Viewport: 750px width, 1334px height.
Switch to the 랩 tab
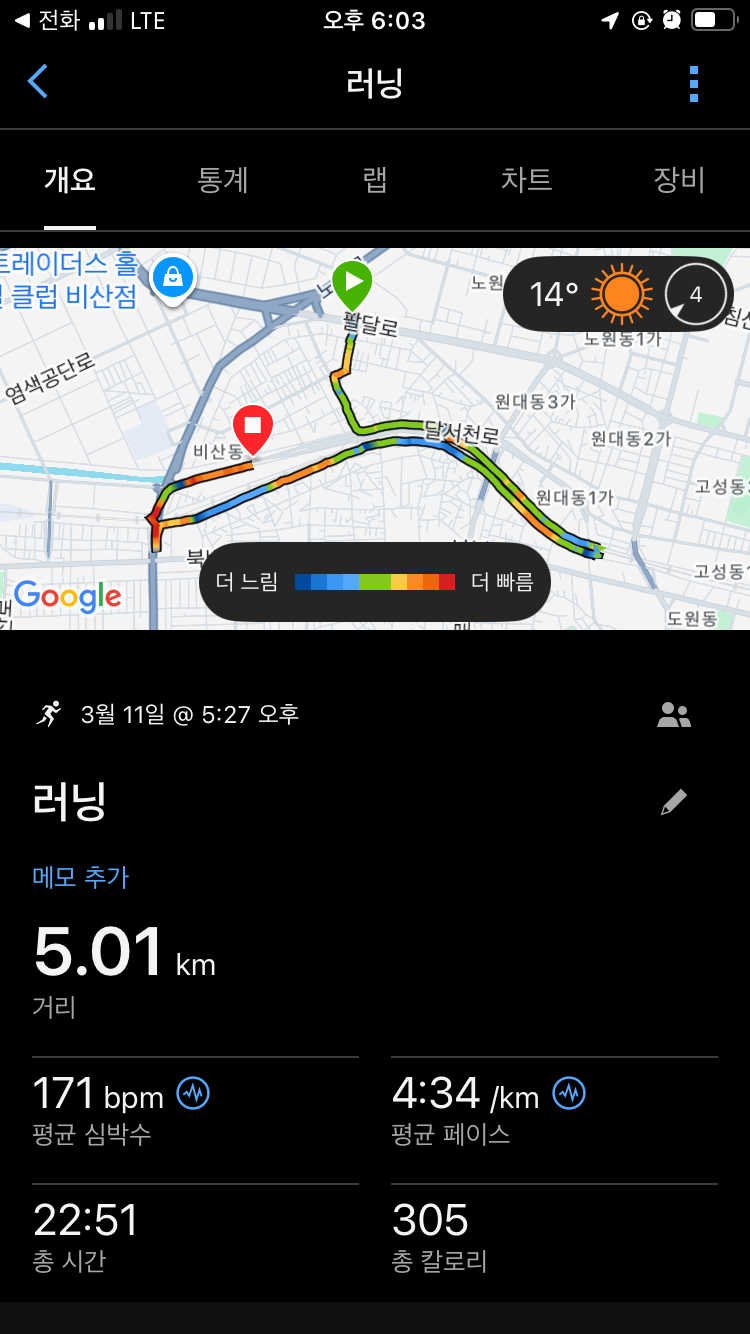pyautogui.click(x=375, y=180)
